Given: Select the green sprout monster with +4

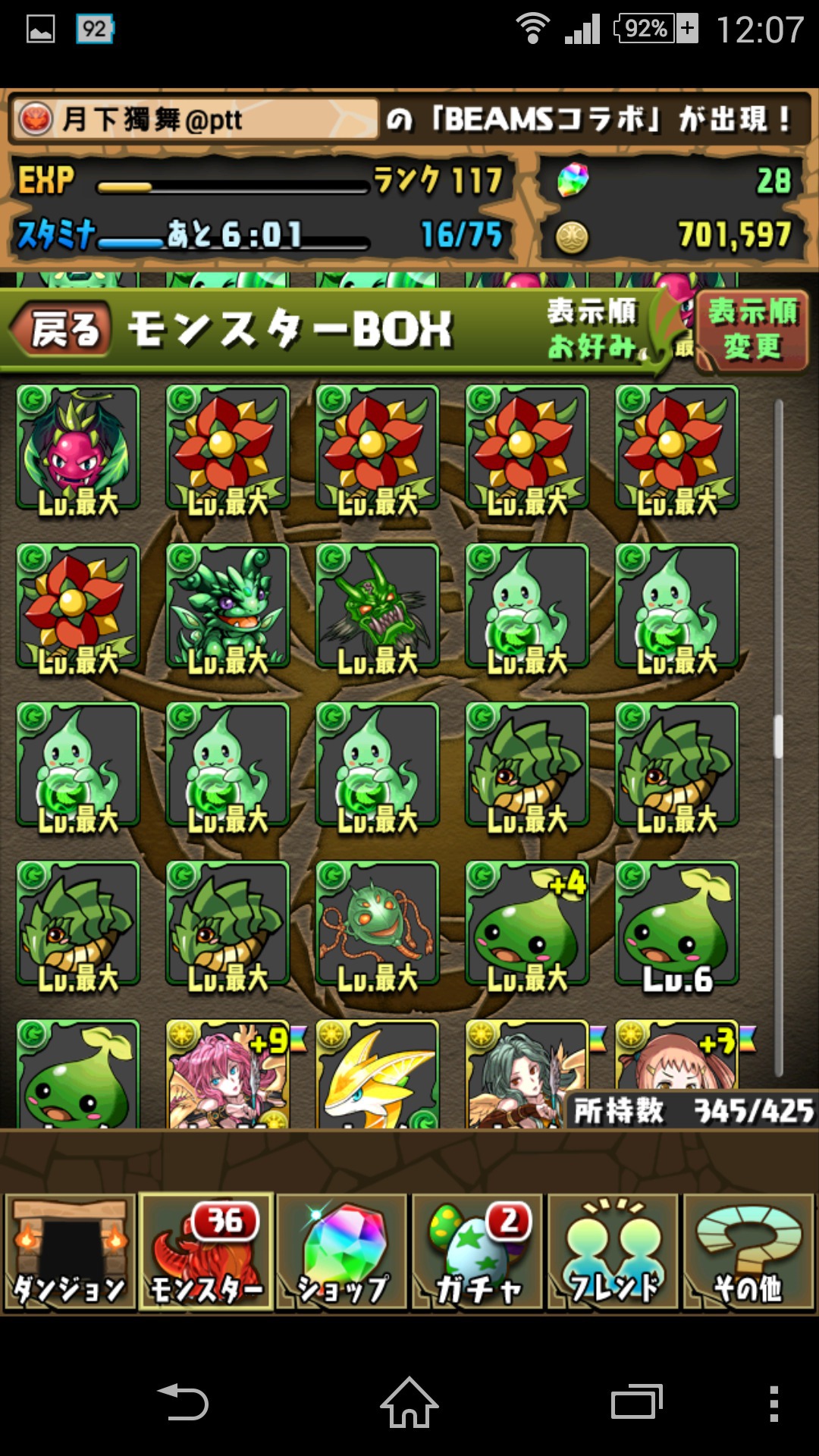Looking at the screenshot, I should [x=527, y=924].
